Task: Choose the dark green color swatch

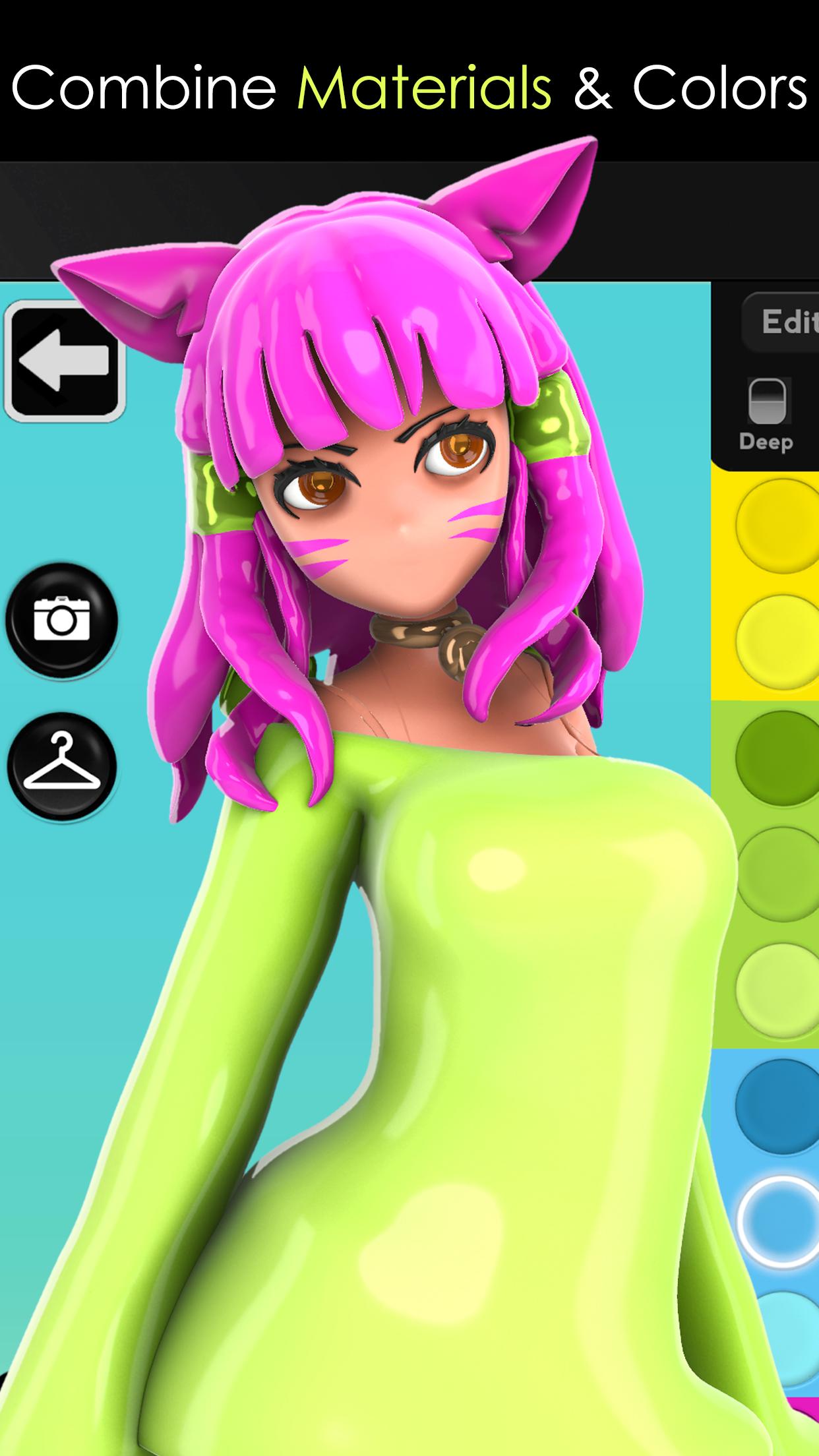Action: tap(778, 758)
